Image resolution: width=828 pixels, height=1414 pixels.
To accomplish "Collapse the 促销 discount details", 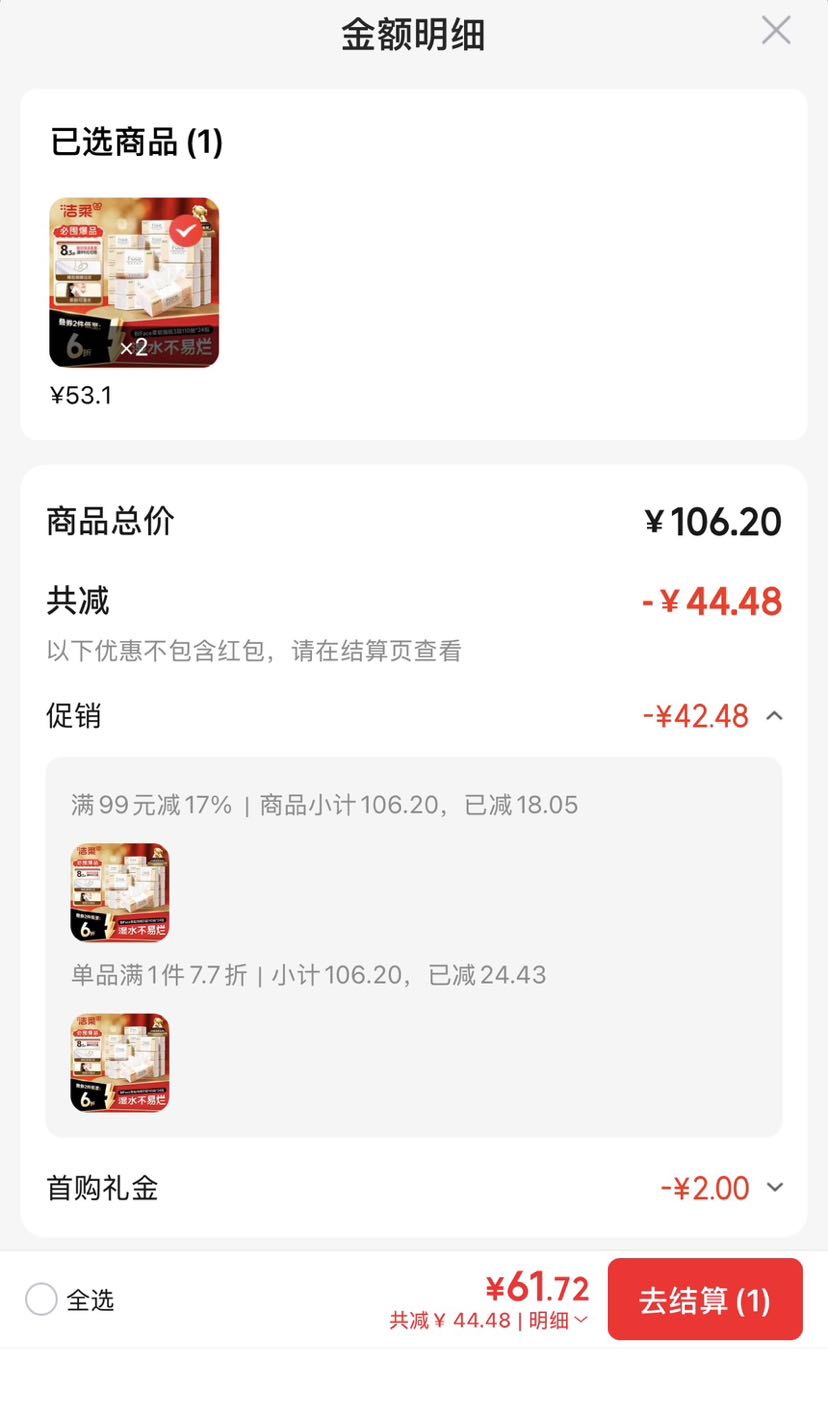I will pos(774,716).
